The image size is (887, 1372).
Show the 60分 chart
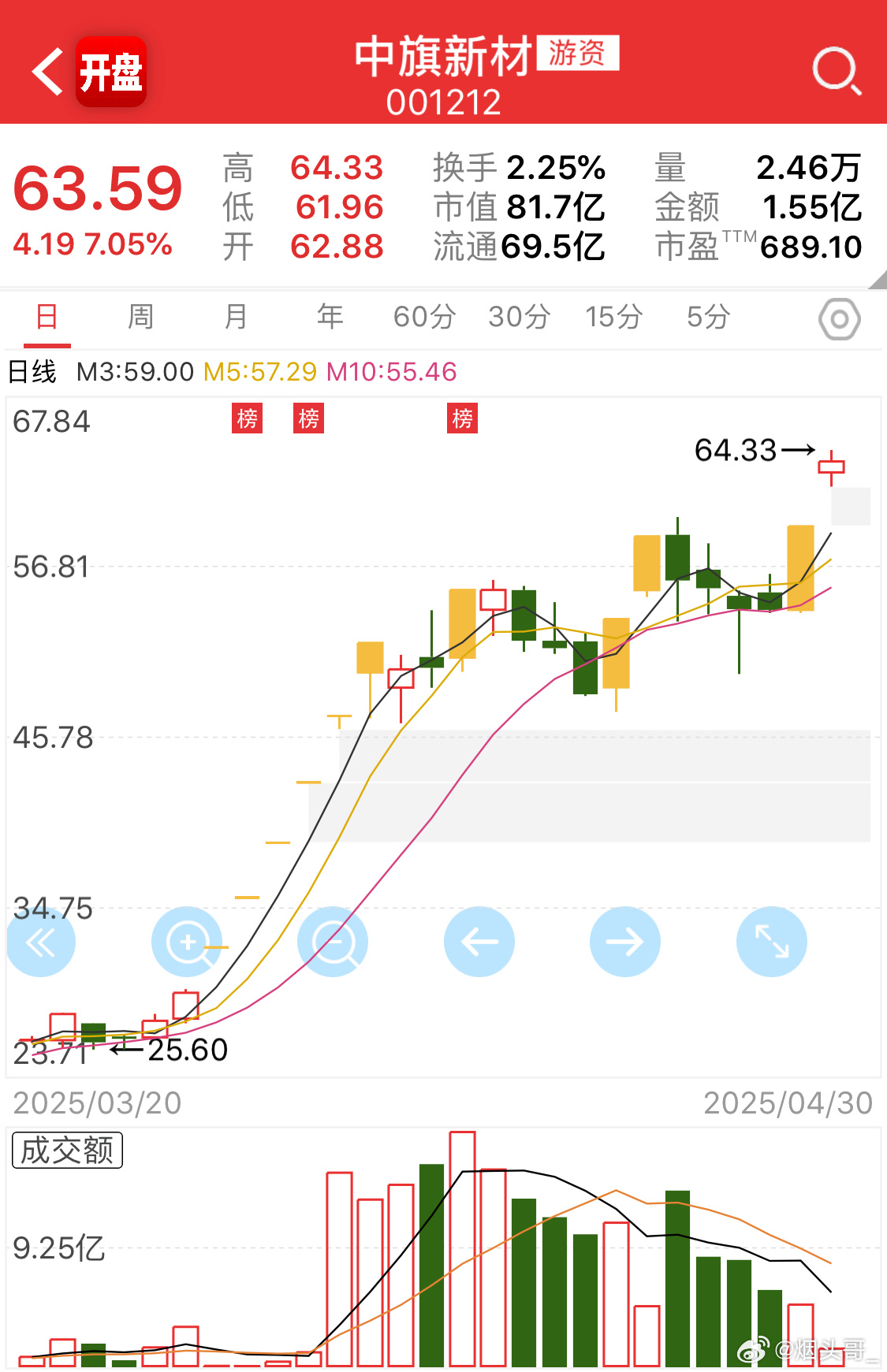[424, 318]
